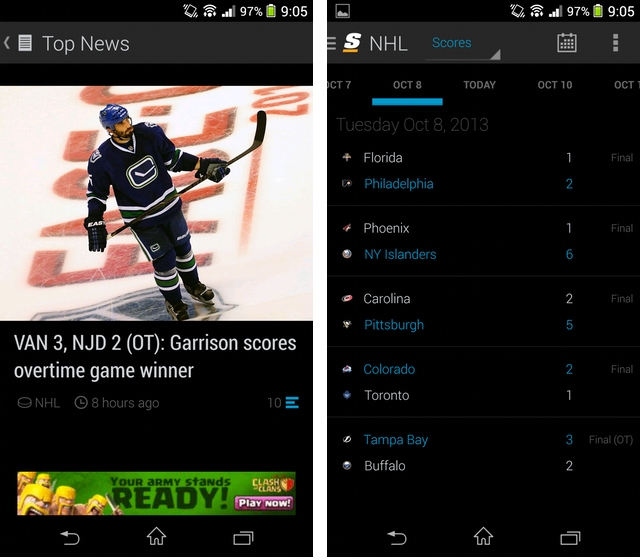Open the calendar date picker

(x=566, y=43)
